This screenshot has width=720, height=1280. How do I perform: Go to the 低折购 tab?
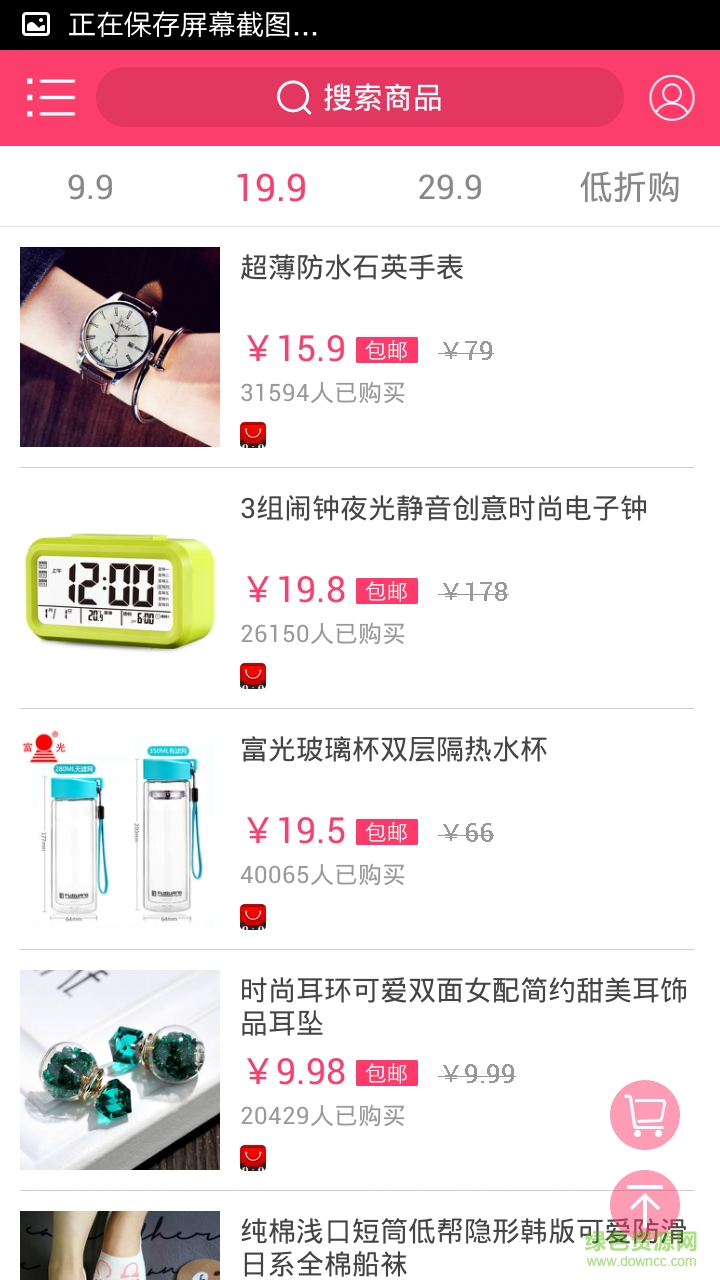point(629,187)
